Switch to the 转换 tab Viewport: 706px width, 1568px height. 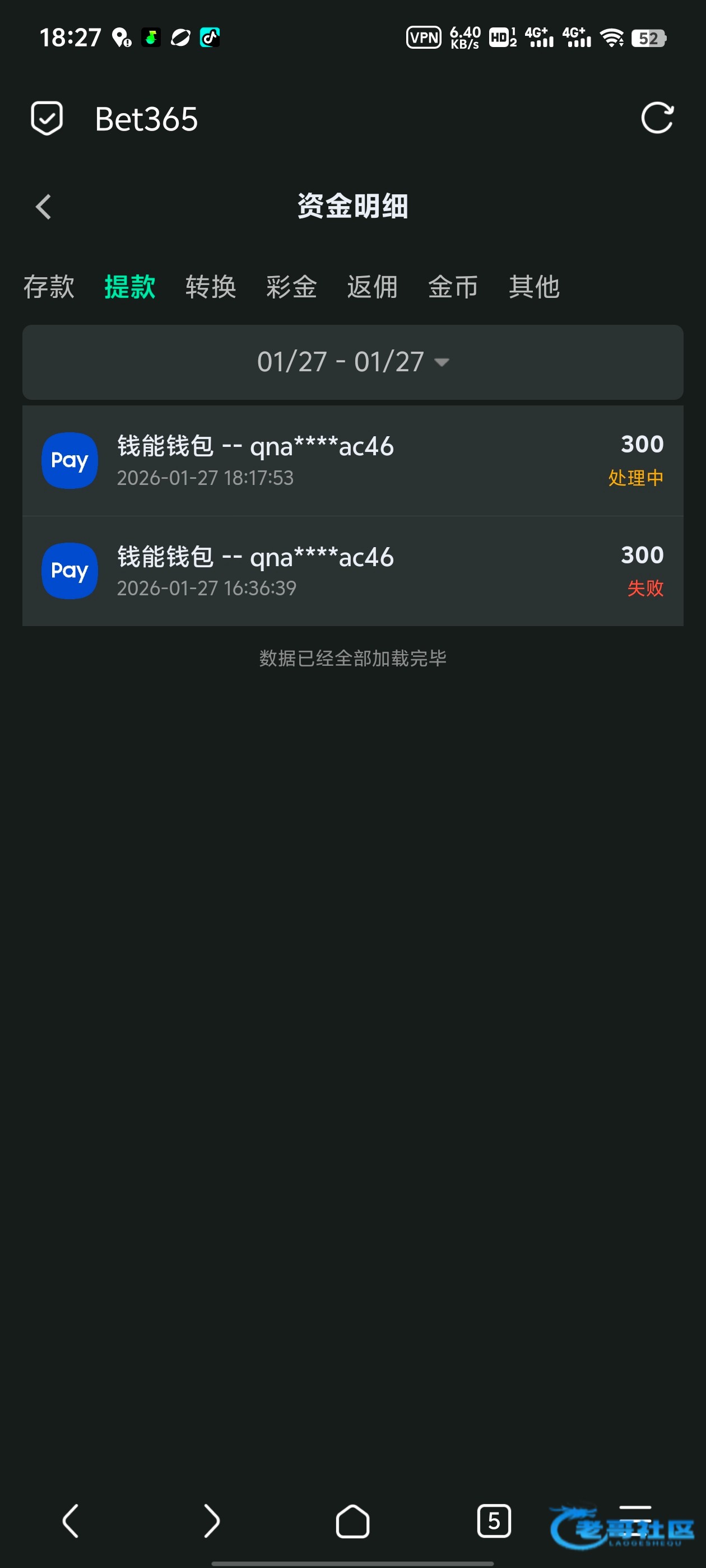[x=211, y=287]
